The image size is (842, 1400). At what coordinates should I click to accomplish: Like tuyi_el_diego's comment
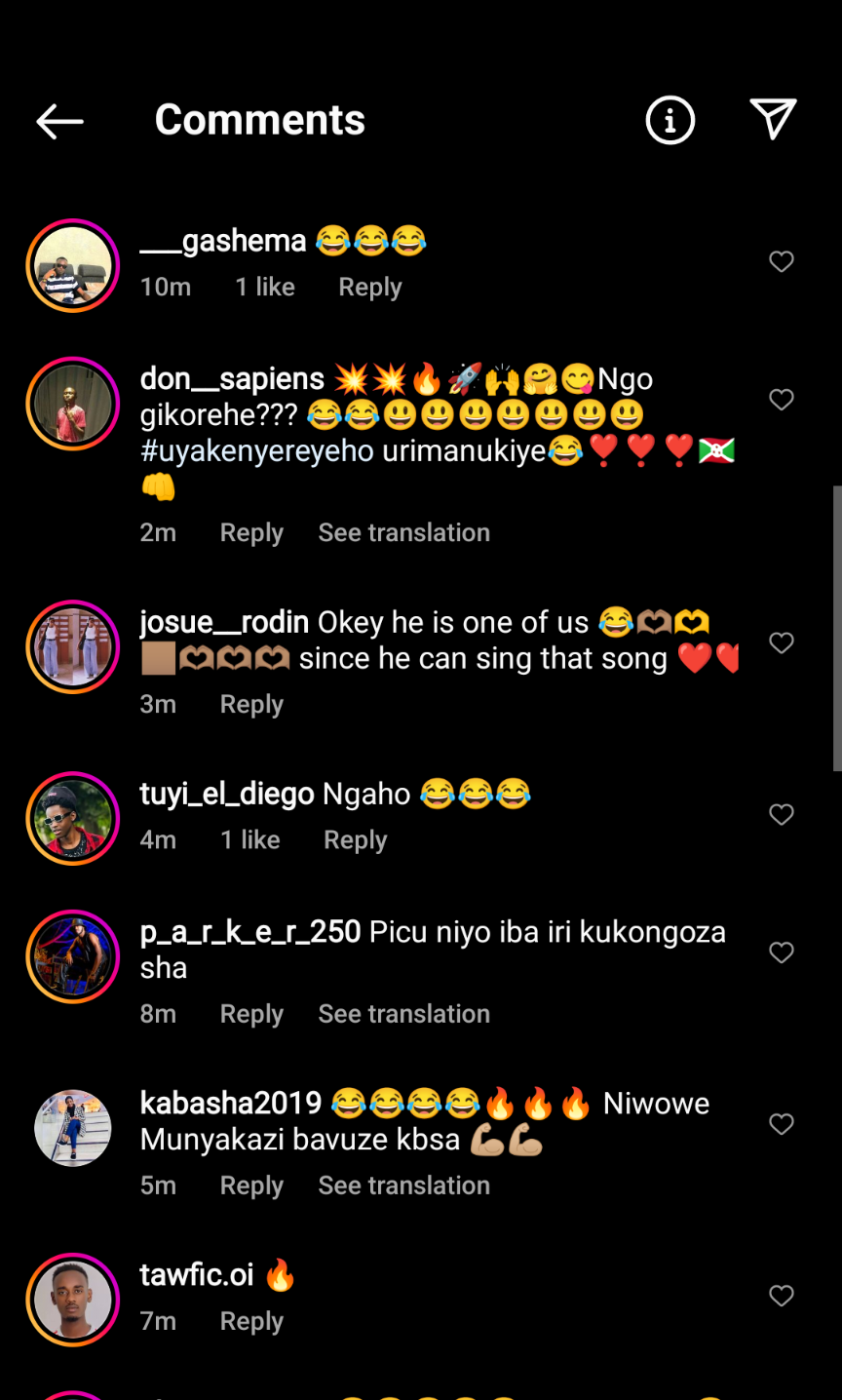782,815
